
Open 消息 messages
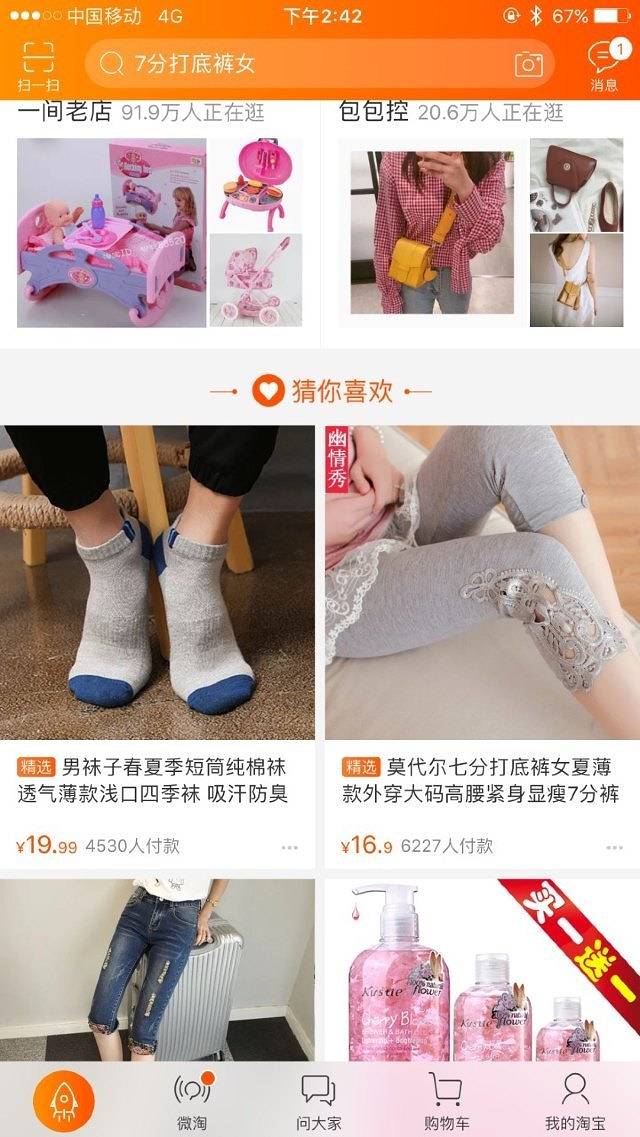604,65
